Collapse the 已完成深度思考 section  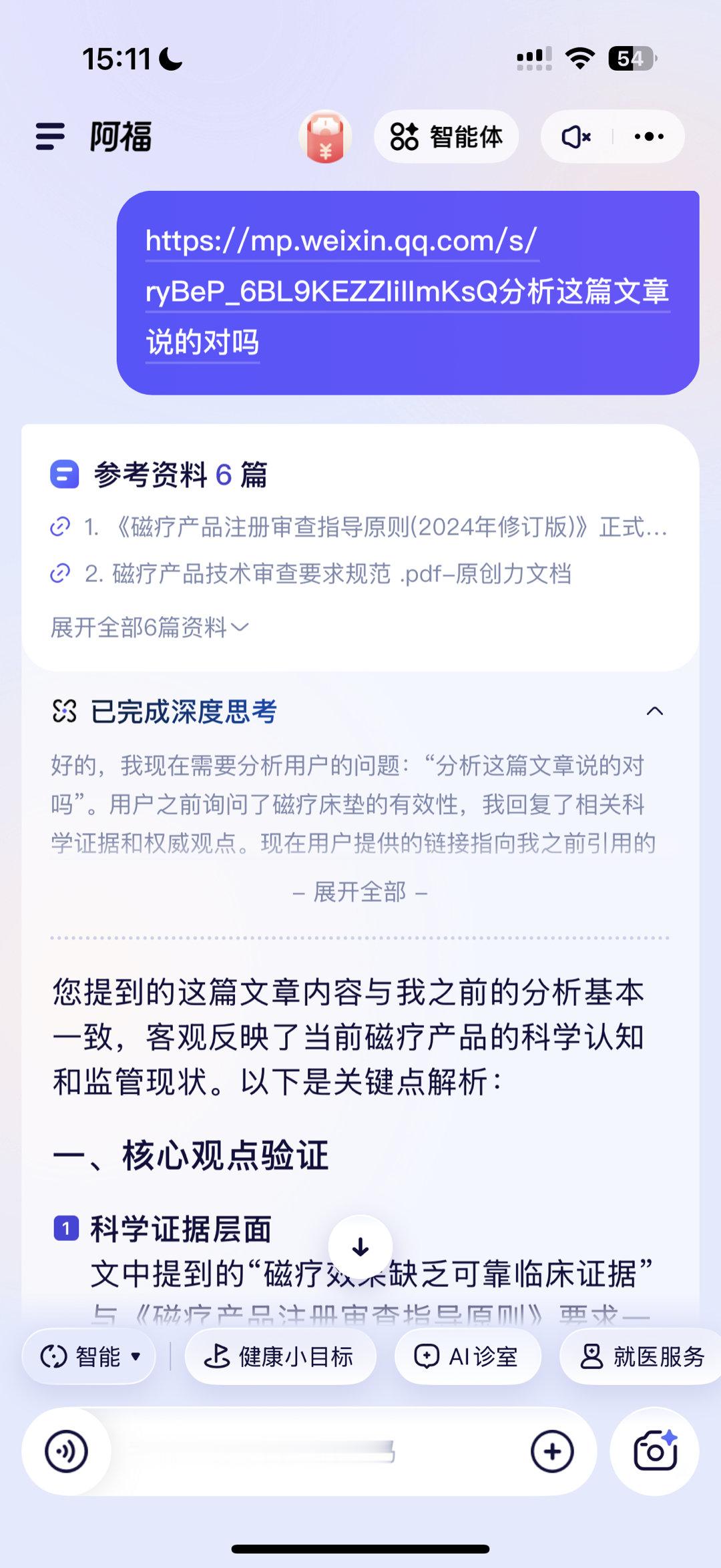655,713
